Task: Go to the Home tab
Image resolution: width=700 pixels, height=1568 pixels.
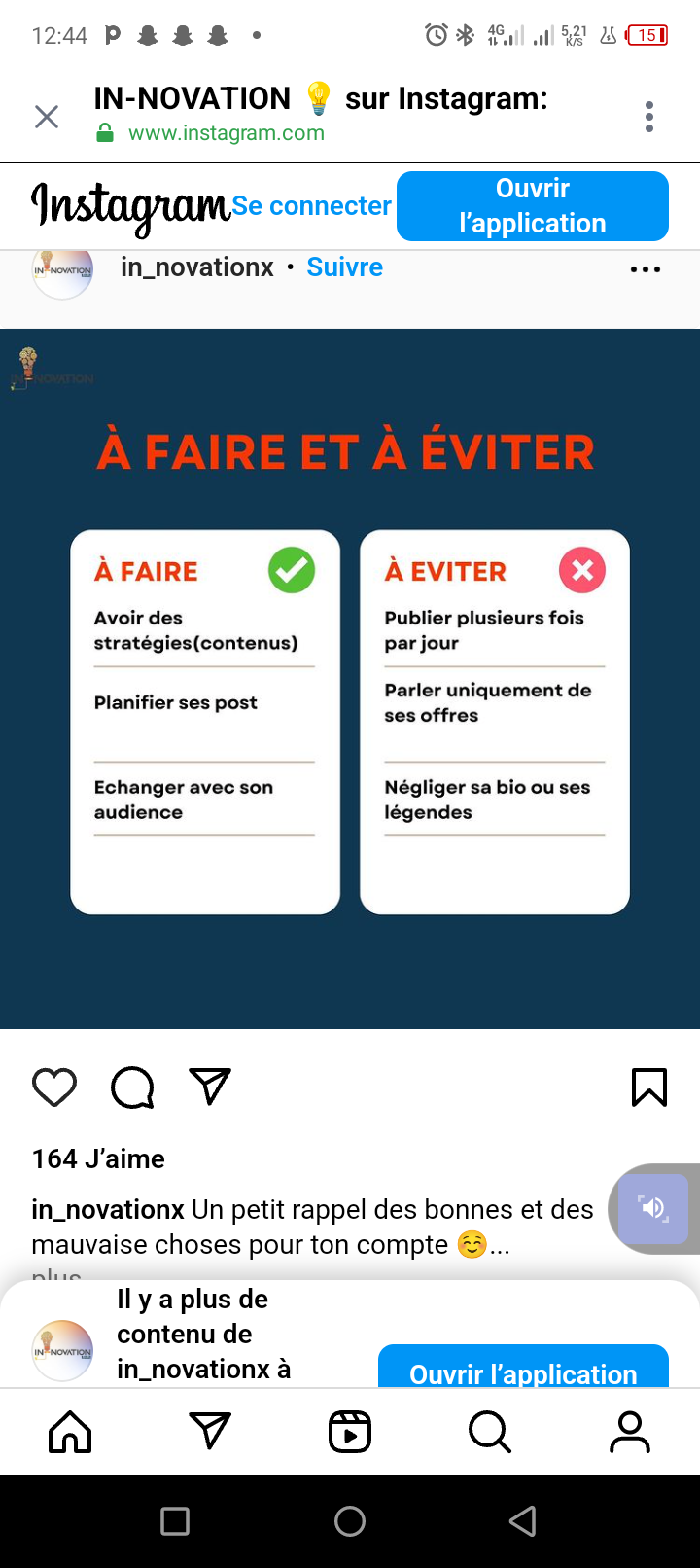Action: pyautogui.click(x=70, y=1432)
